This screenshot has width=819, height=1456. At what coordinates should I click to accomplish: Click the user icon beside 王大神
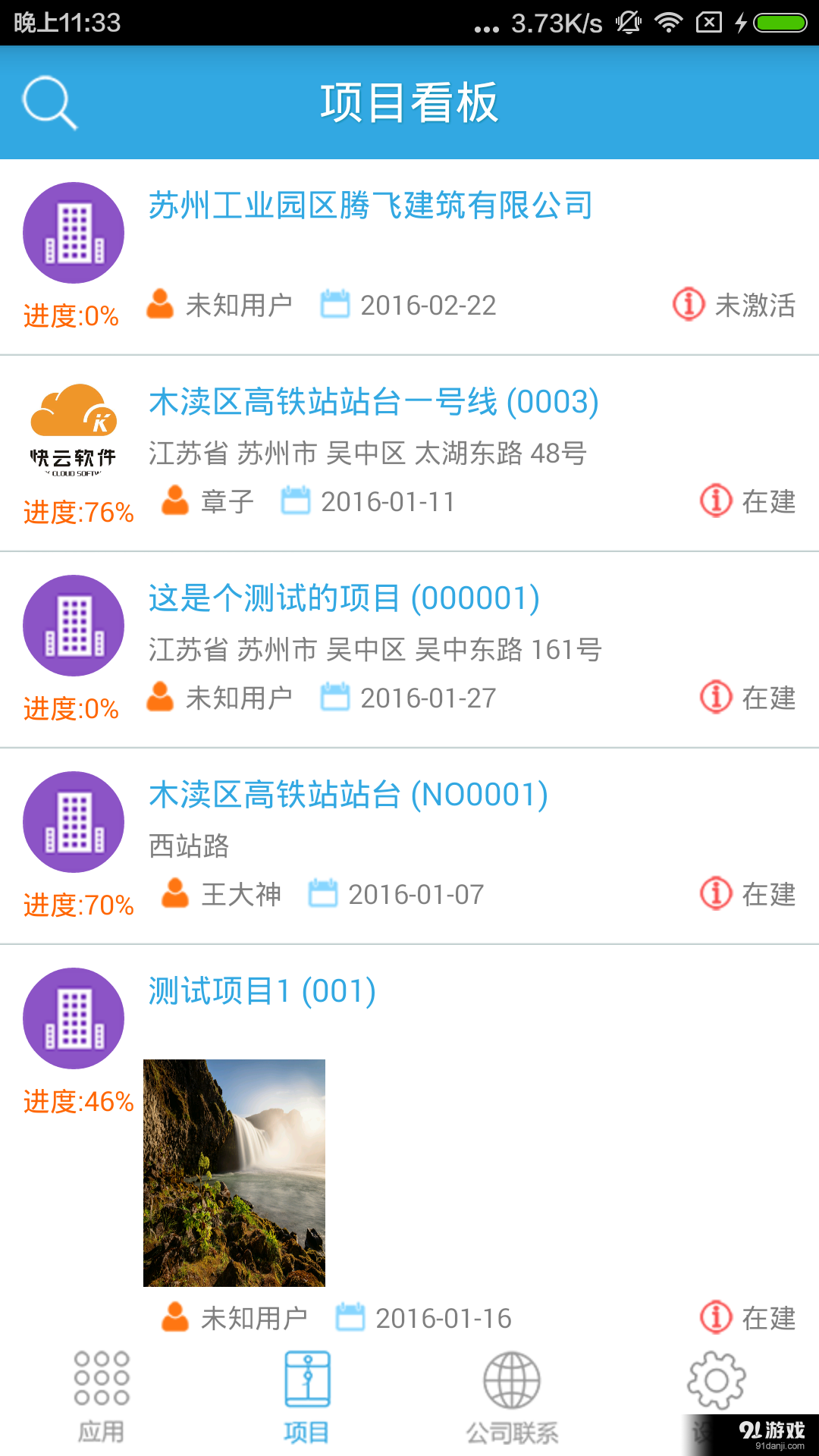176,893
